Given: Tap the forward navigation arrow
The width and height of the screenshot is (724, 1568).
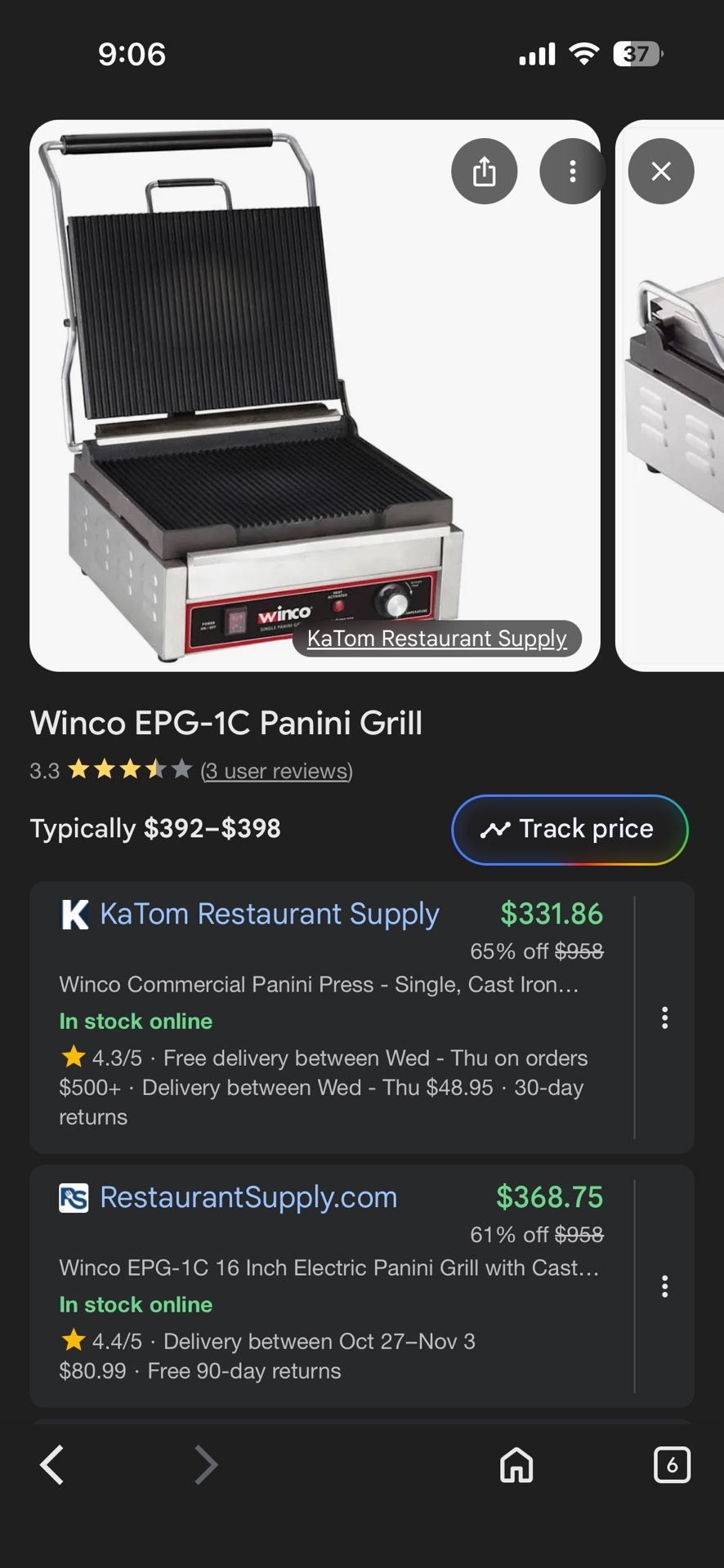Looking at the screenshot, I should point(207,1464).
